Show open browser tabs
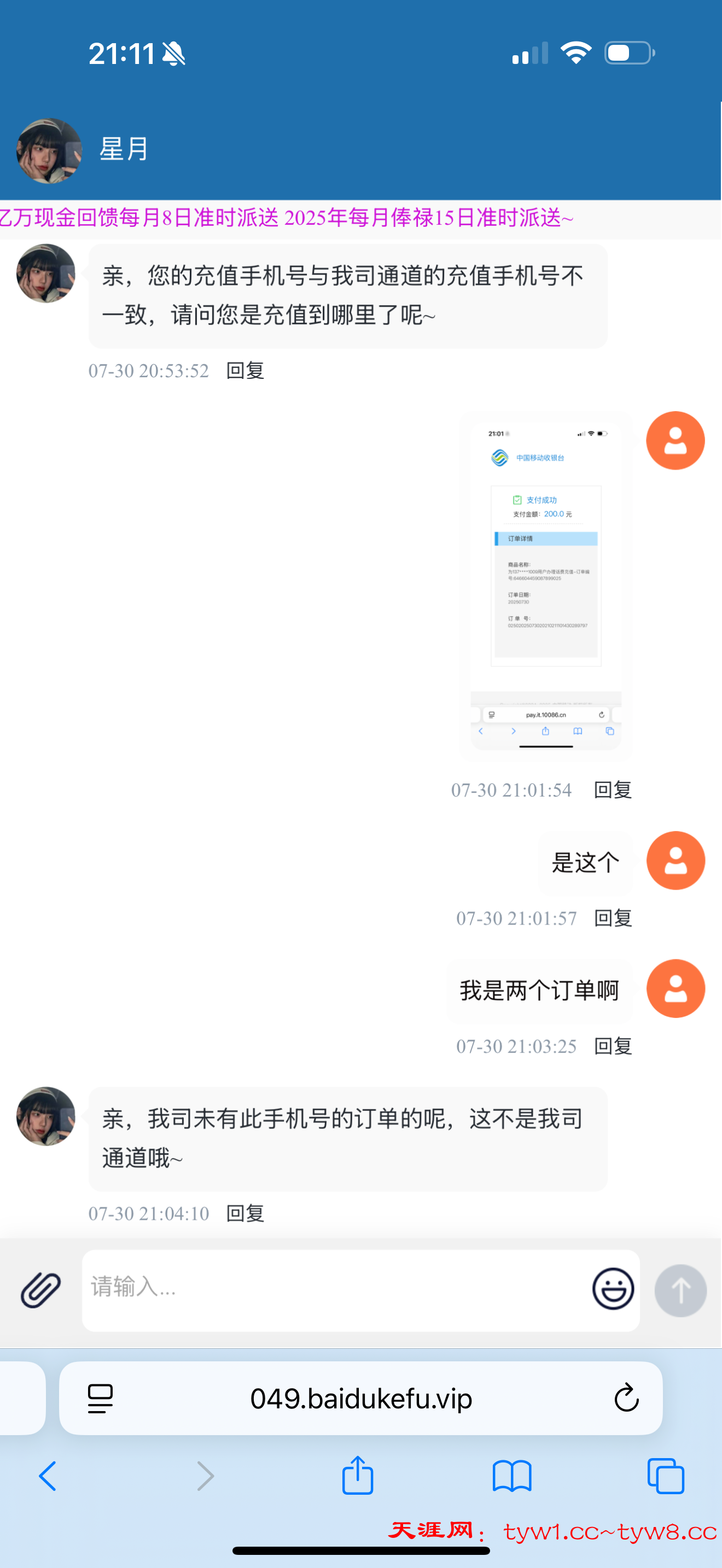Viewport: 722px width, 1568px height. pos(665,1476)
